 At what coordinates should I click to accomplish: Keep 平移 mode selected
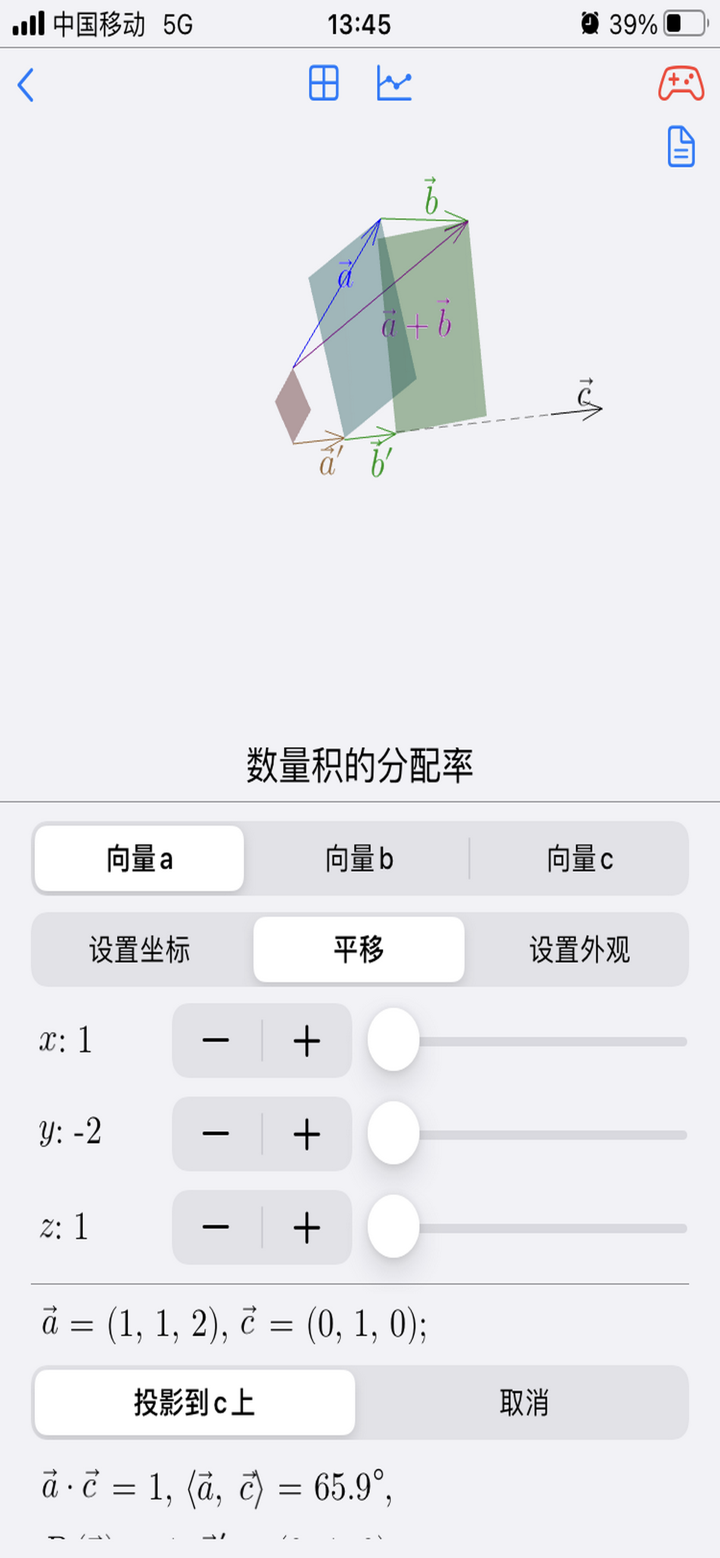pyautogui.click(x=359, y=949)
